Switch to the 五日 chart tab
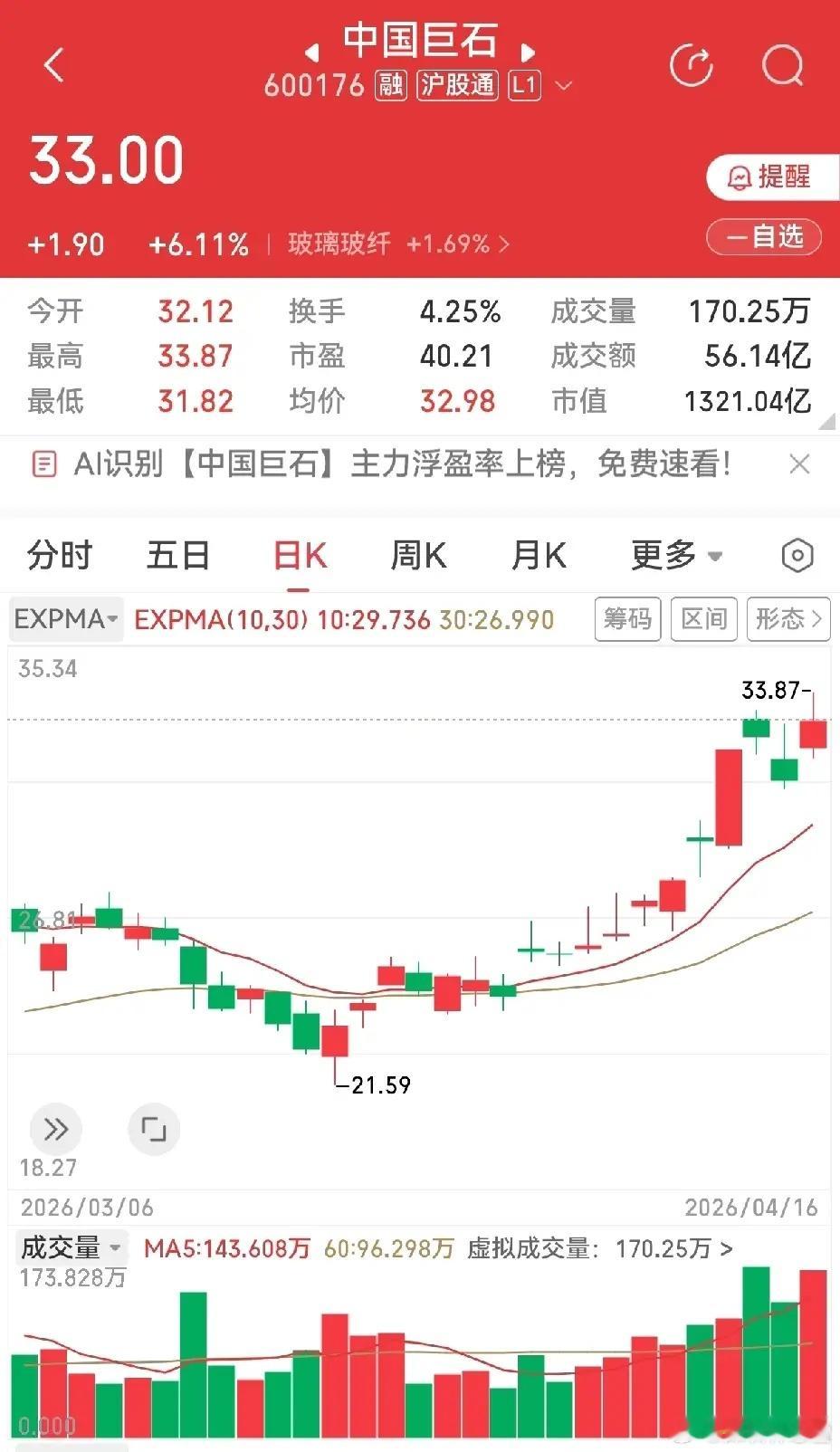Viewport: 840px width, 1452px height. pos(178,555)
